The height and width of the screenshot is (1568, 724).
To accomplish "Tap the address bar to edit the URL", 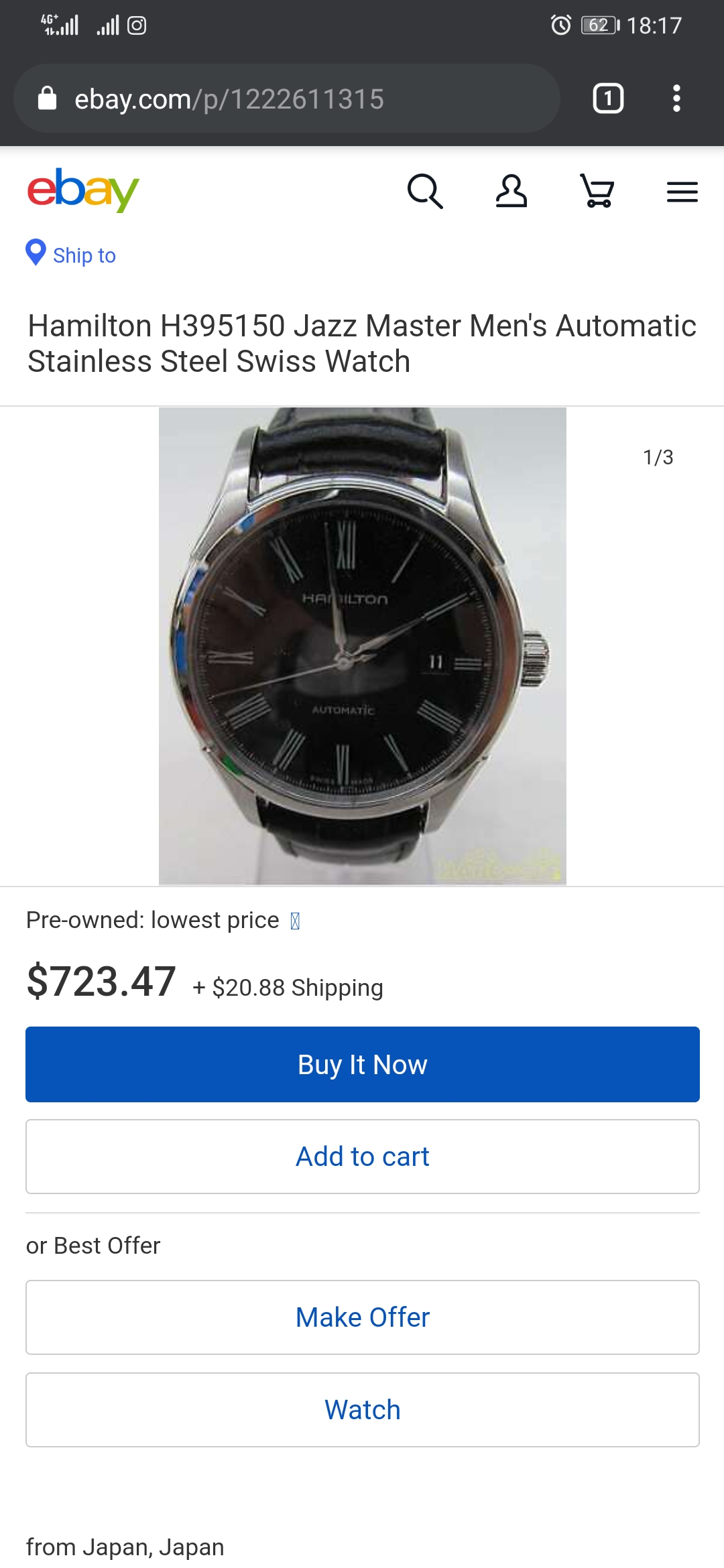I will click(288, 98).
